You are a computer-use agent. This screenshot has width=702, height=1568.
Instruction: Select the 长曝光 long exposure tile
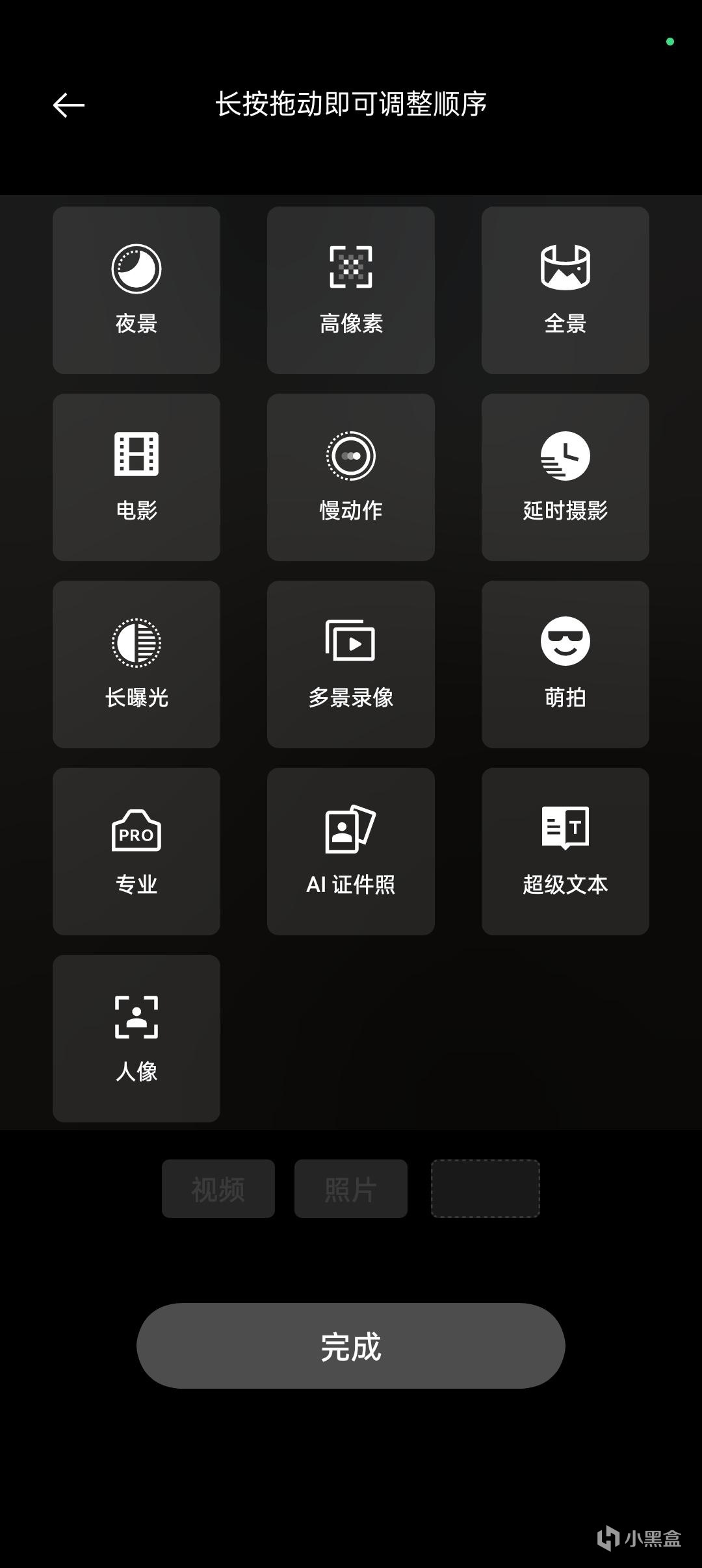tap(136, 664)
